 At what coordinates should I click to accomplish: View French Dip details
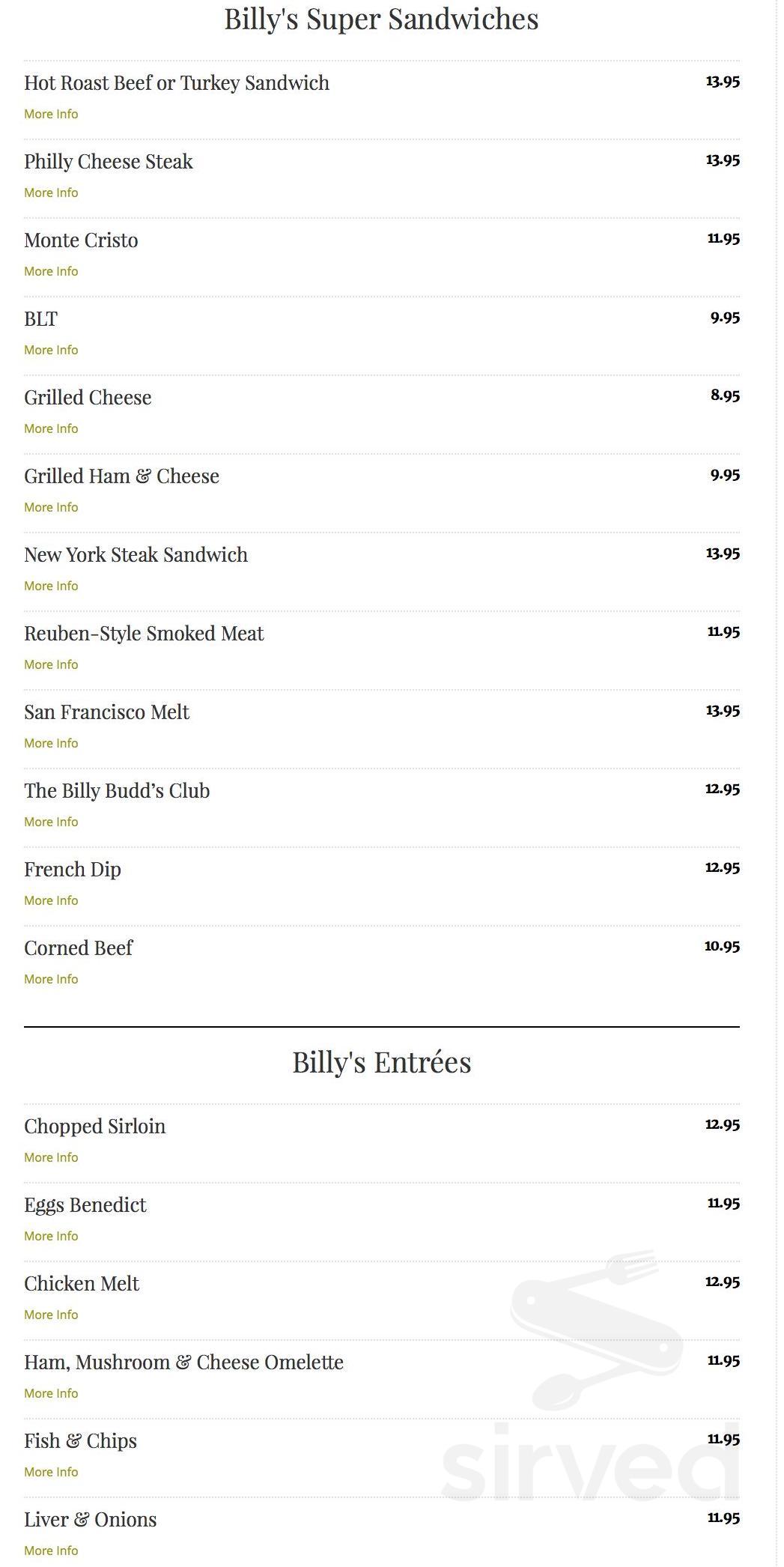50,900
